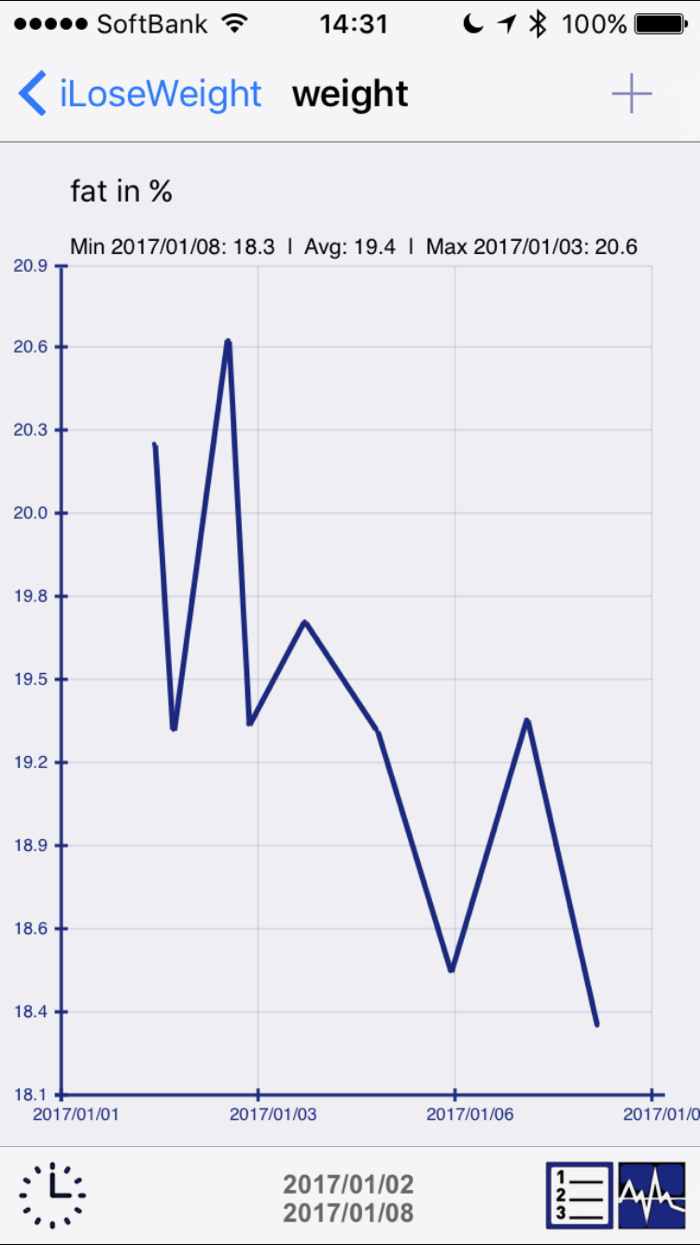This screenshot has width=700, height=1245.
Task: Open the clock time range icon
Action: tap(52, 1196)
